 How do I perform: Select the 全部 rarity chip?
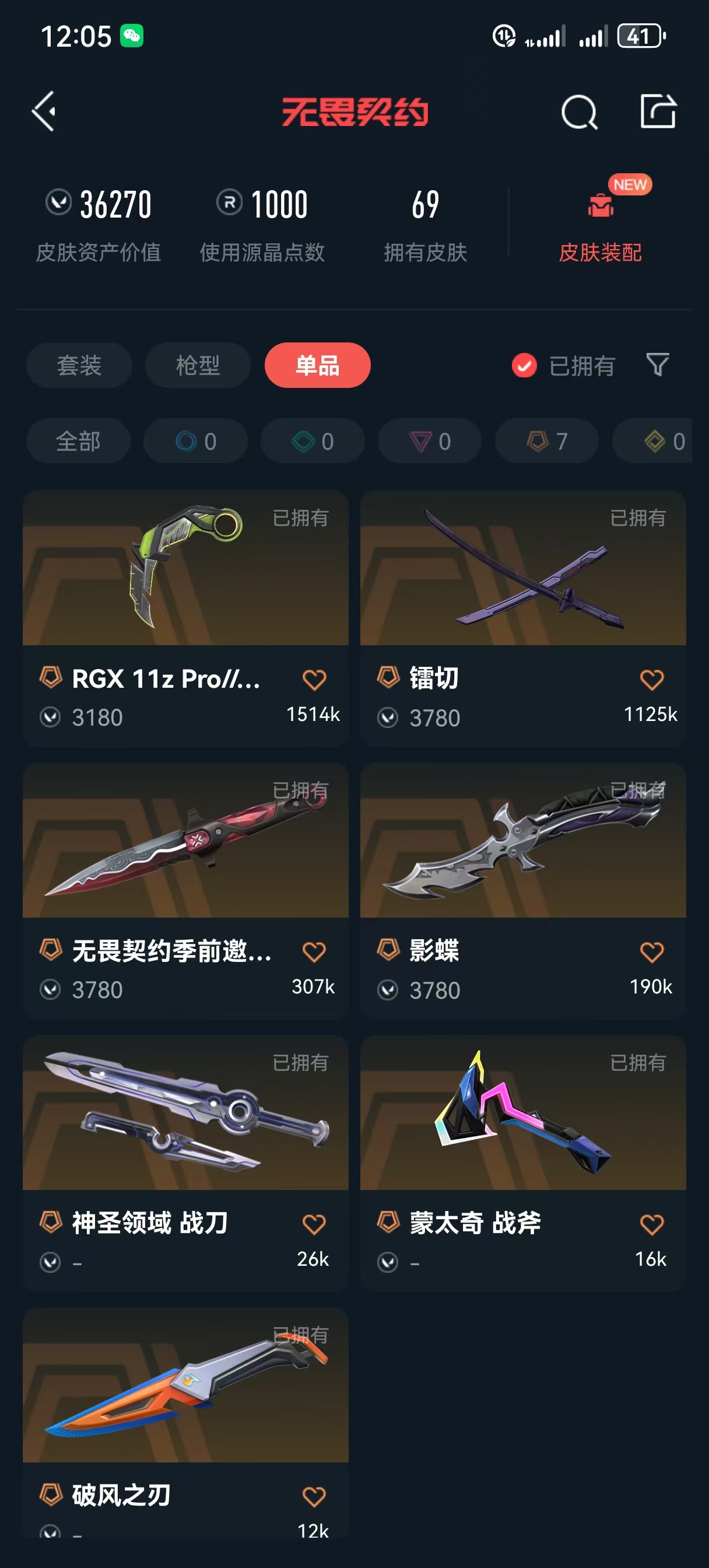point(79,442)
